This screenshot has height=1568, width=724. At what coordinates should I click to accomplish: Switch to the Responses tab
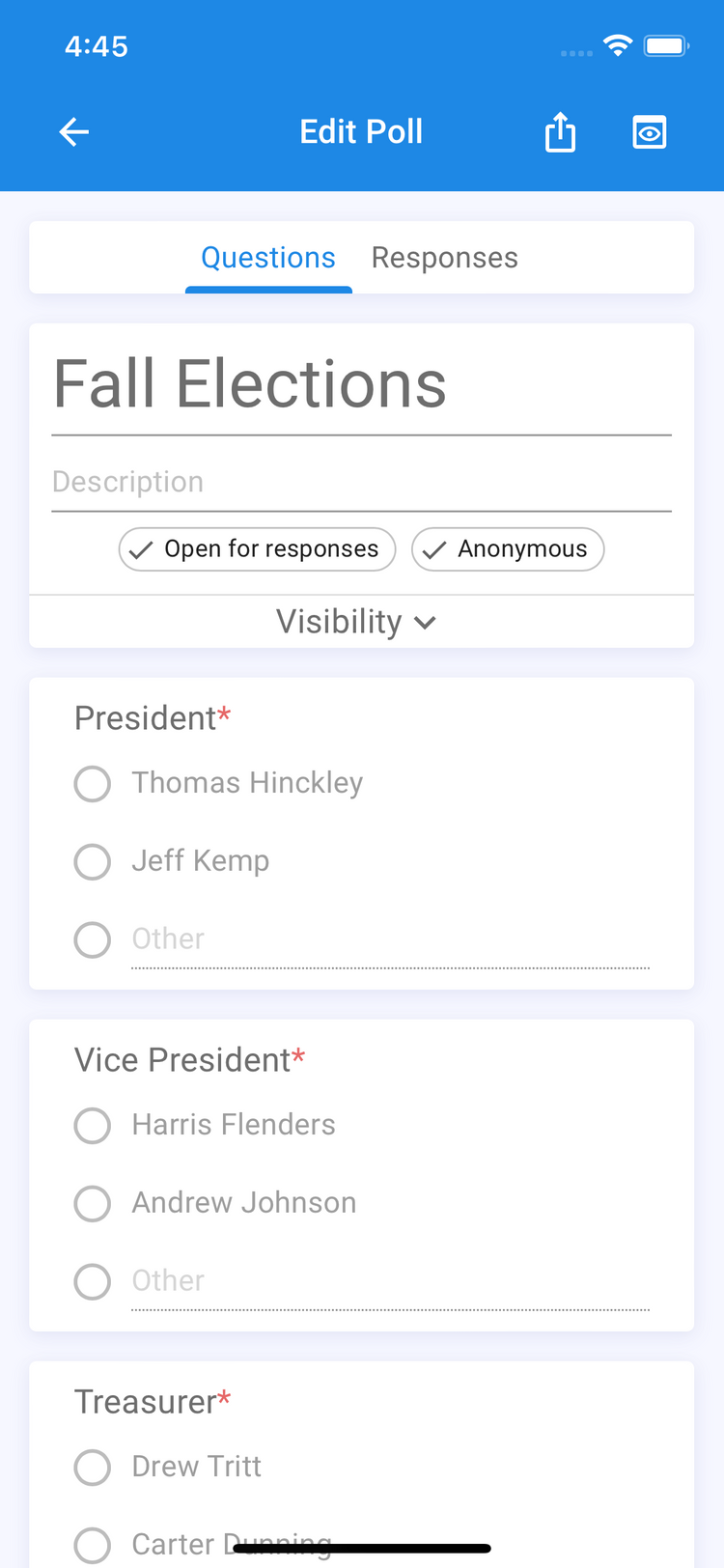[444, 258]
